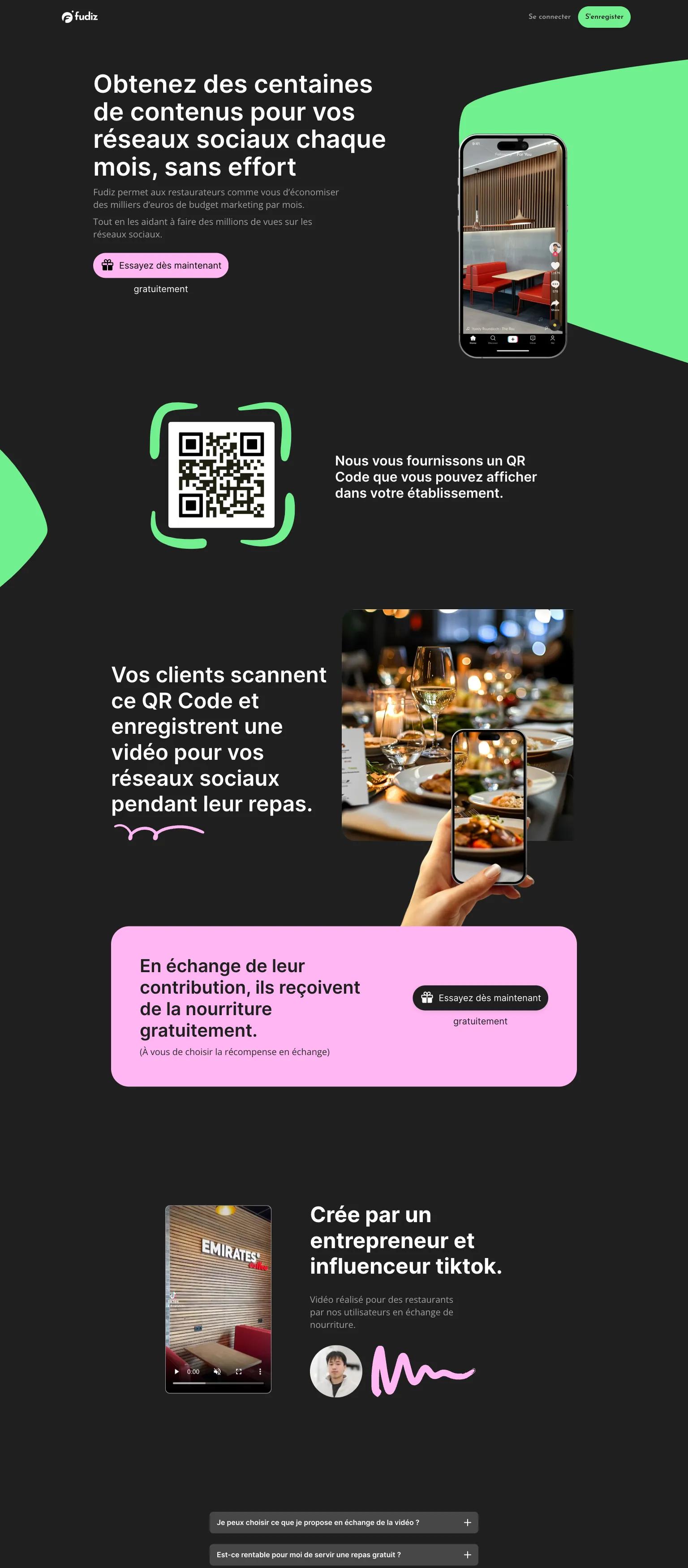Expand "Est-ce rentable pour moi" question
688x1568 pixels.
click(x=344, y=1555)
